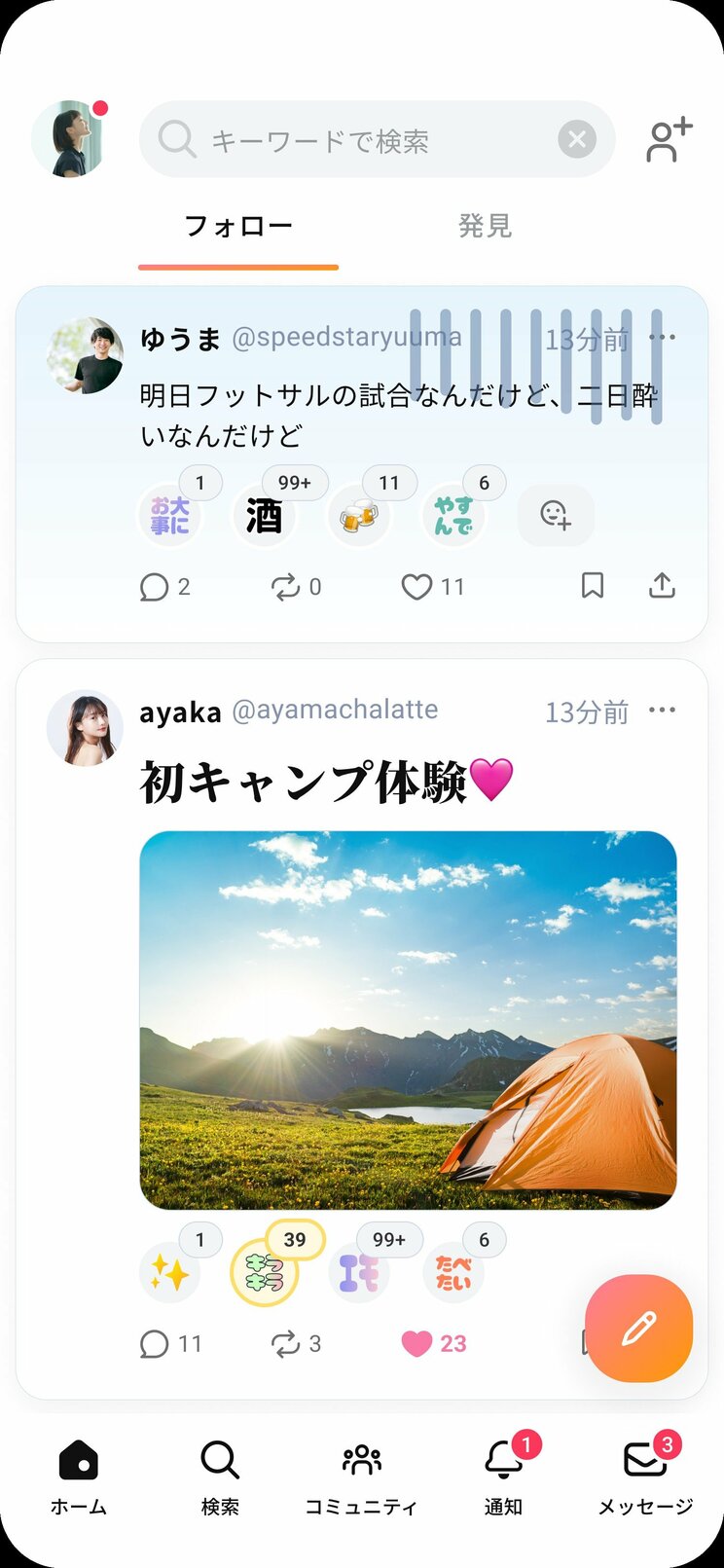Add the 酒 reaction to ゆうま's post
724x1568 pixels.
click(x=264, y=516)
